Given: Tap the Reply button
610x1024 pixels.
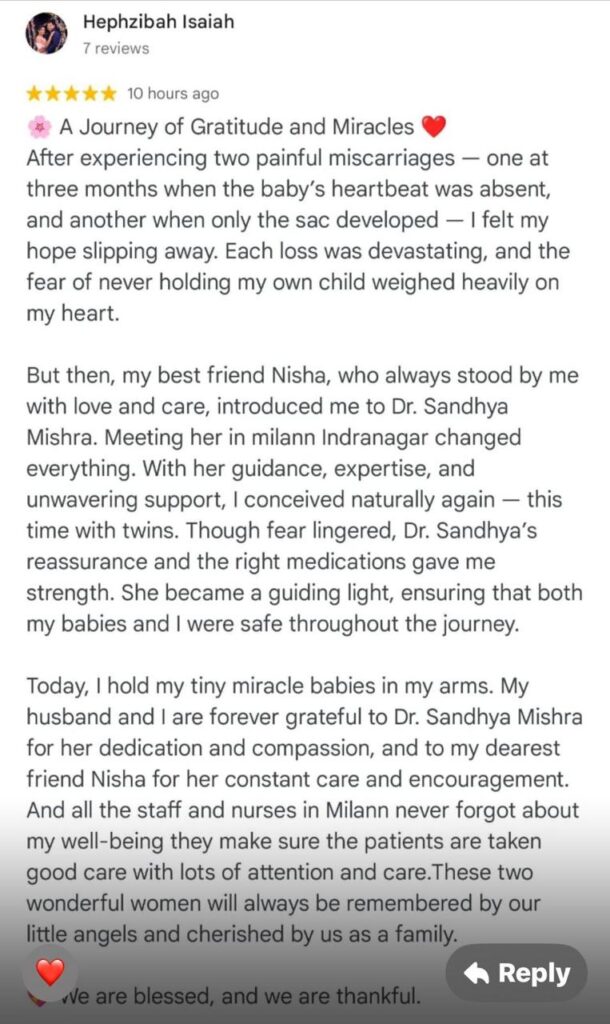Looking at the screenshot, I should (x=516, y=972).
